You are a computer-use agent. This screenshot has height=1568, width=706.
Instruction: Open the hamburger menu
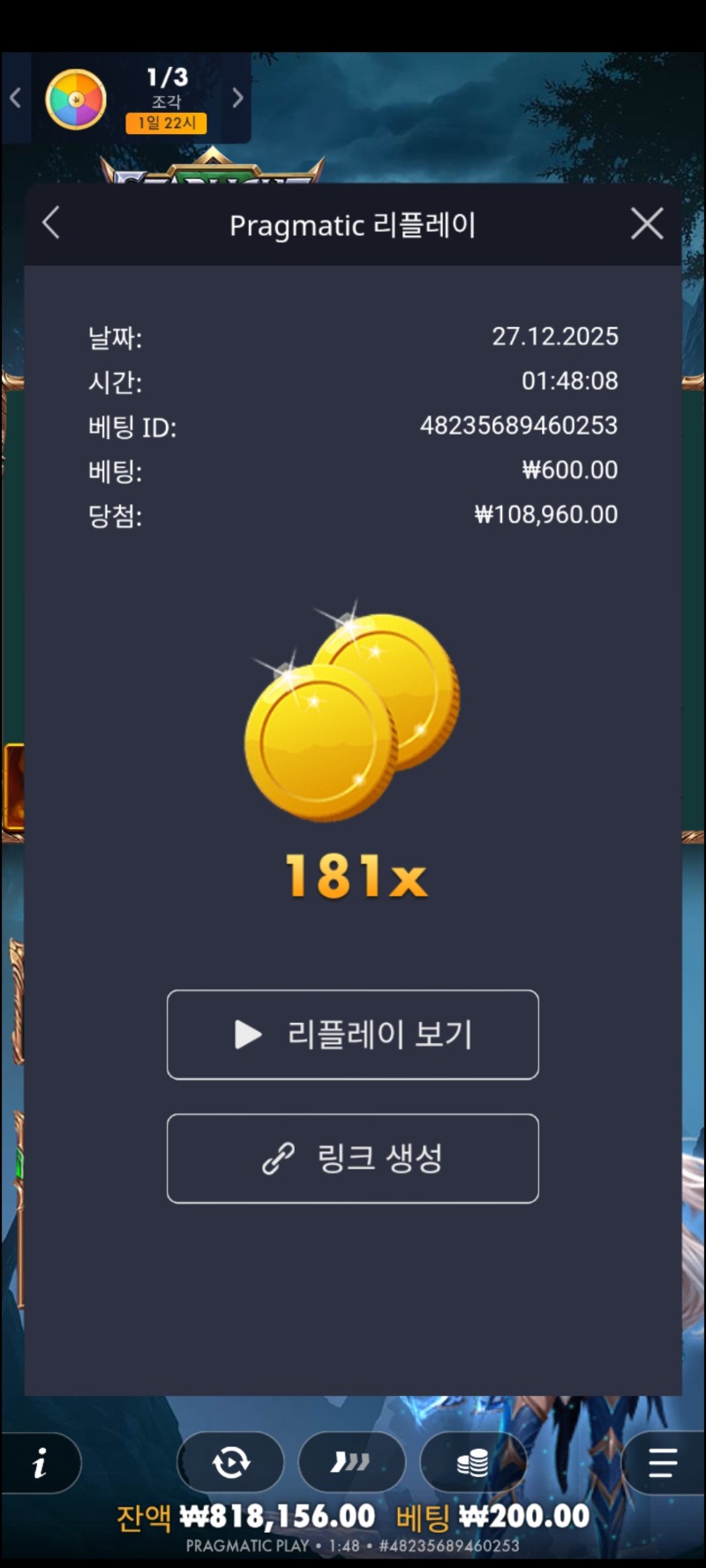pos(663,1463)
